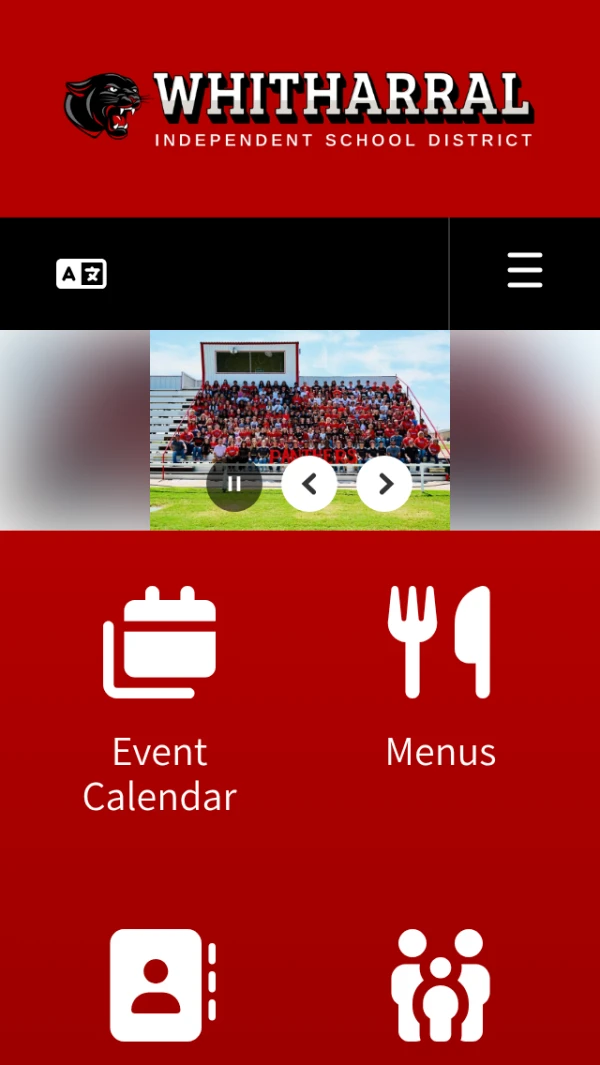
Task: View the Menus page
Action: point(440,680)
